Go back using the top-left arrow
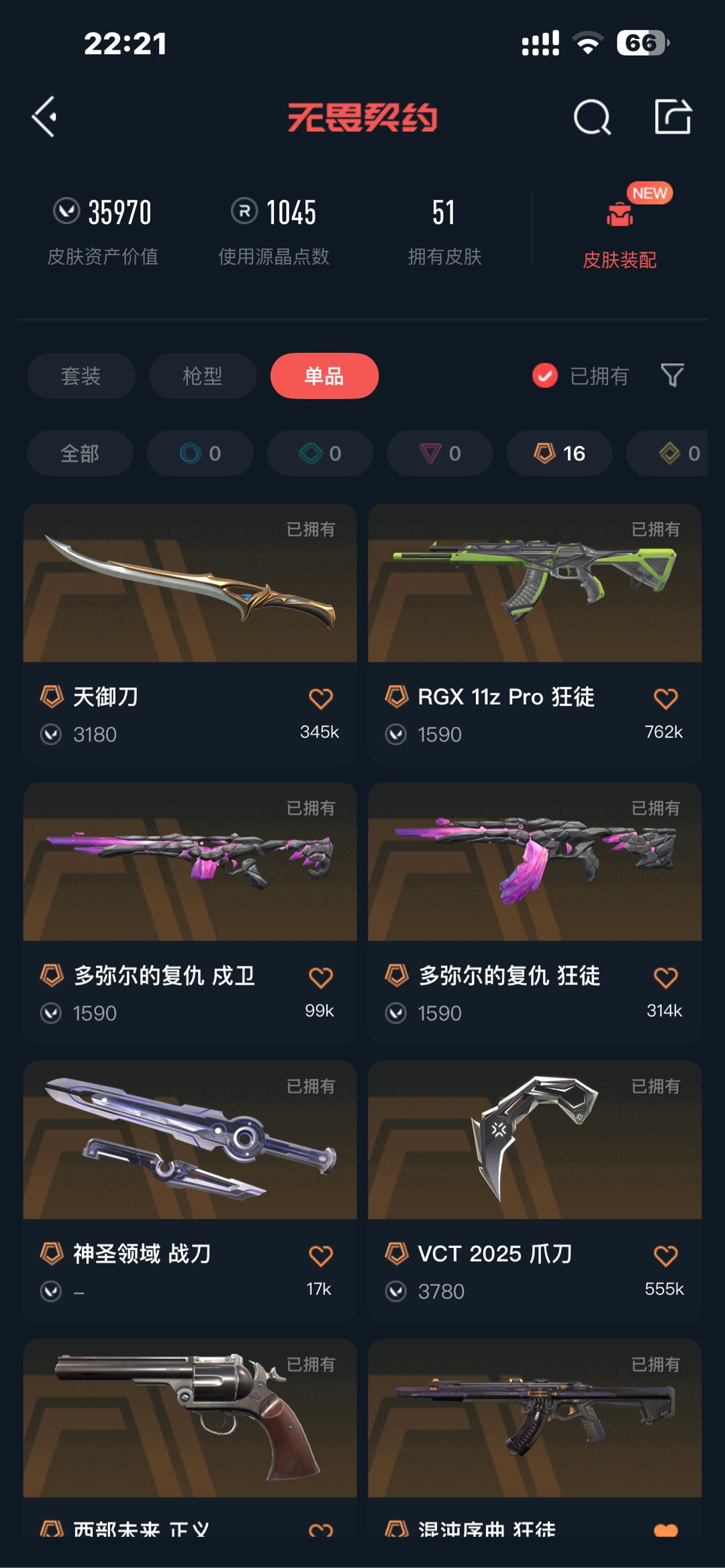This screenshot has width=725, height=1568. (44, 117)
